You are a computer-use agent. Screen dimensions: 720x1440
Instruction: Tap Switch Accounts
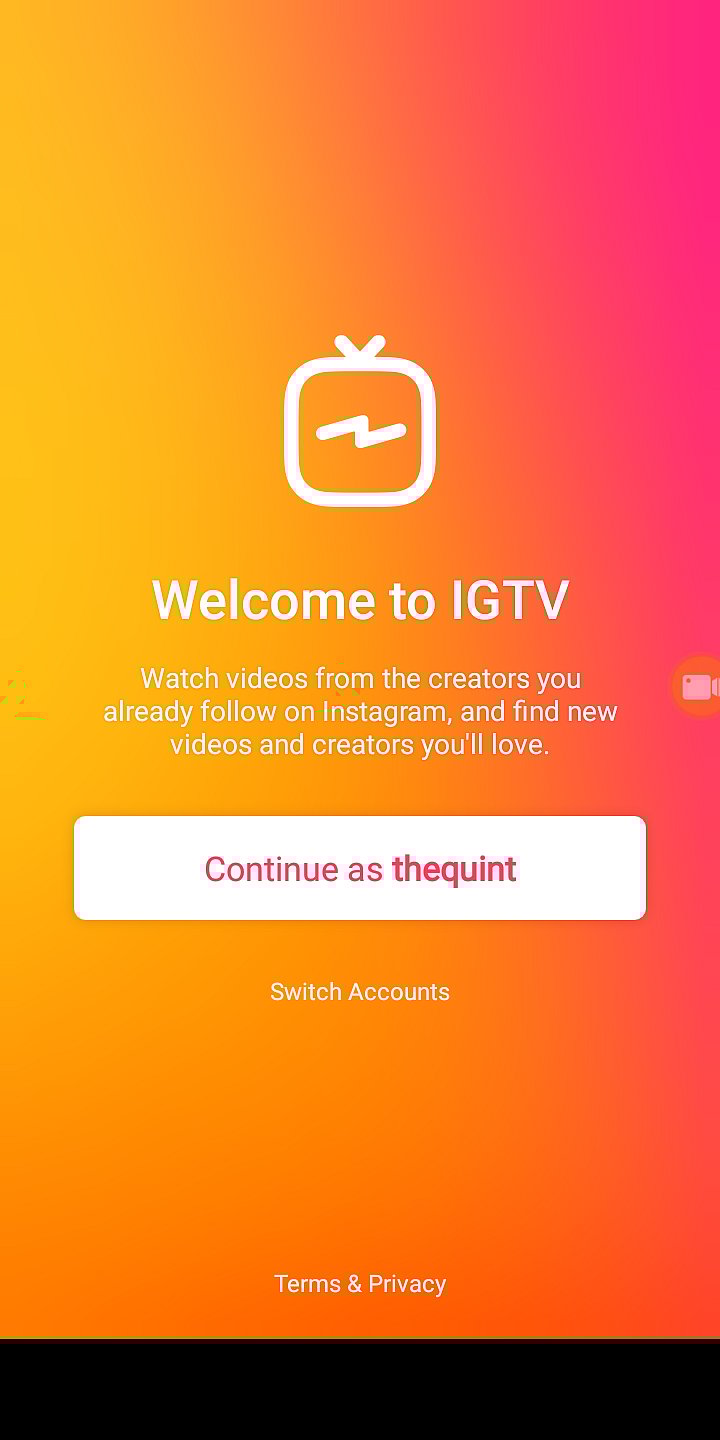pyautogui.click(x=360, y=991)
